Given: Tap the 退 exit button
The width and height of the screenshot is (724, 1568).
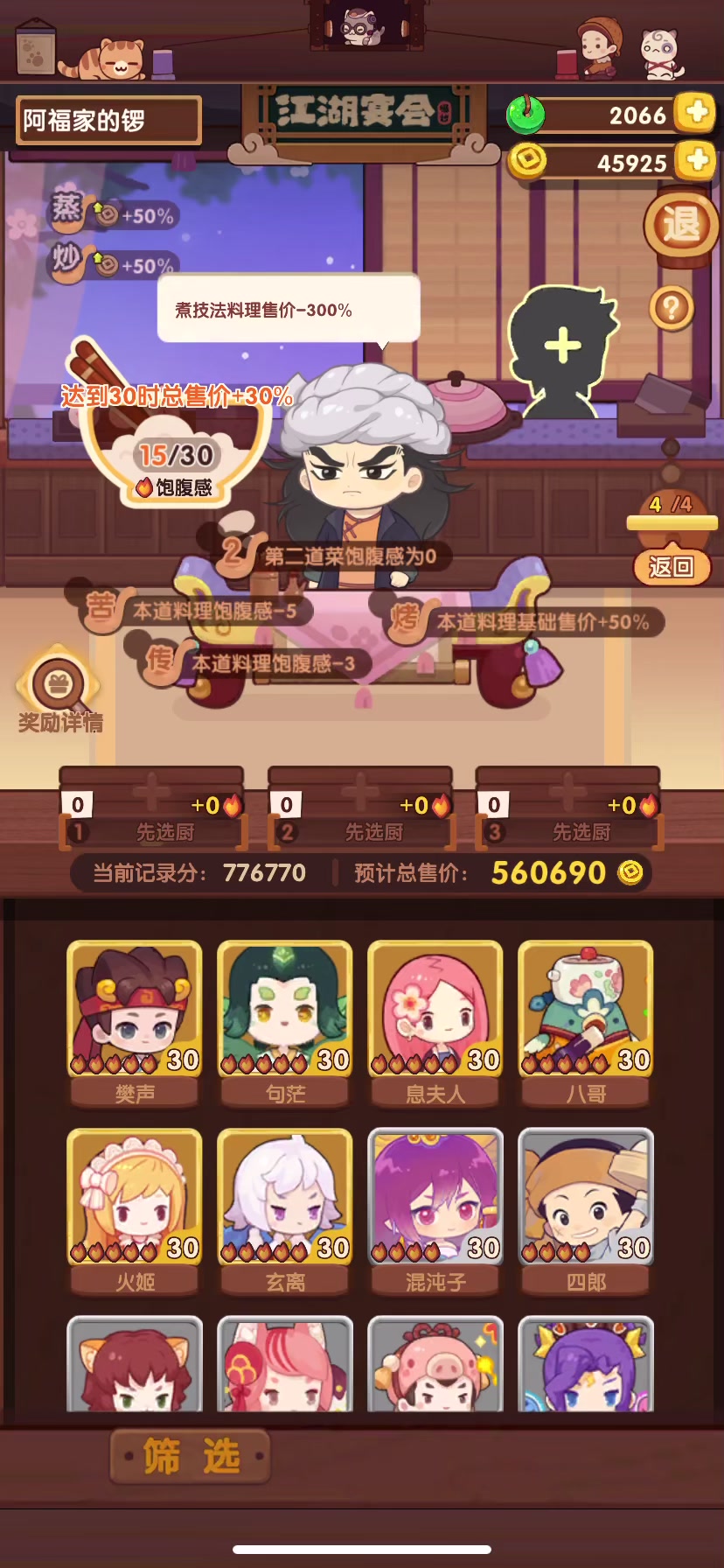Looking at the screenshot, I should 681,227.
